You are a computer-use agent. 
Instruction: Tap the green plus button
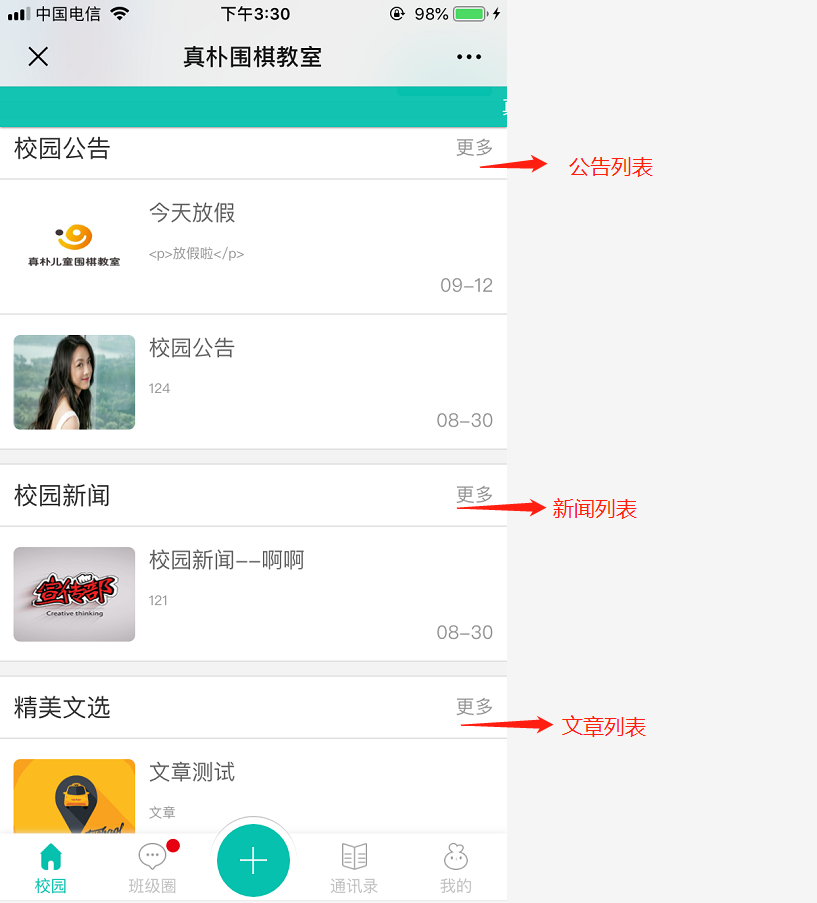tap(253, 861)
